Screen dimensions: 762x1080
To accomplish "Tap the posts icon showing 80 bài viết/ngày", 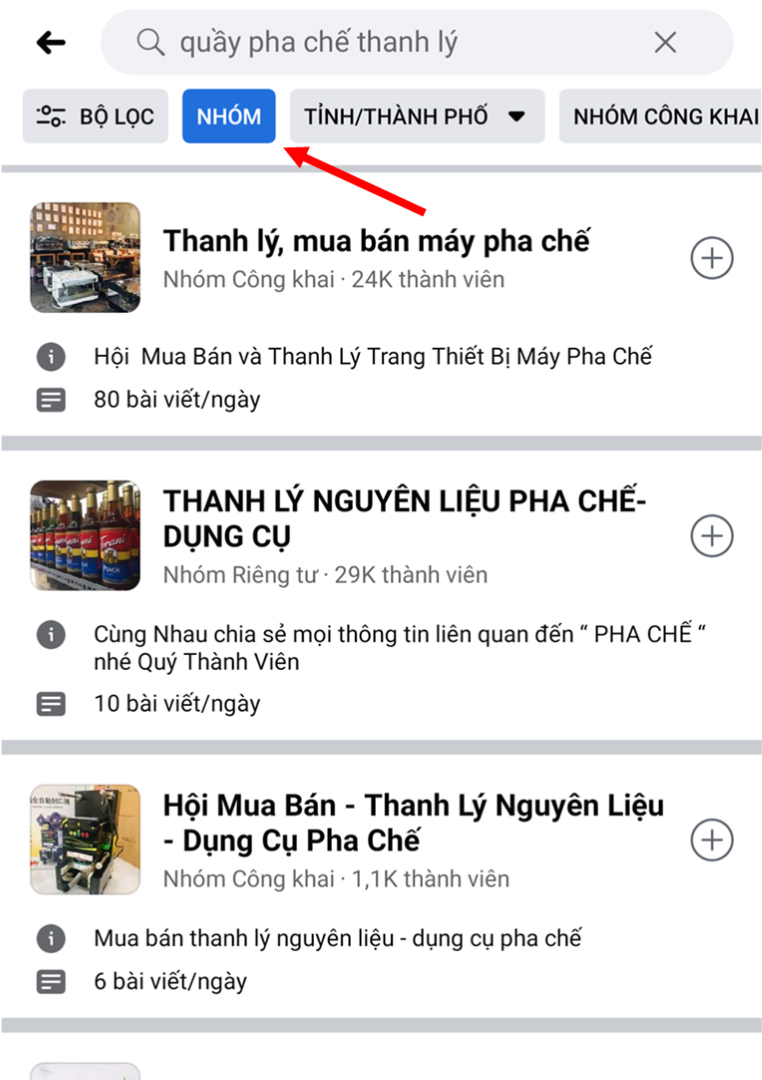I will pos(50,398).
